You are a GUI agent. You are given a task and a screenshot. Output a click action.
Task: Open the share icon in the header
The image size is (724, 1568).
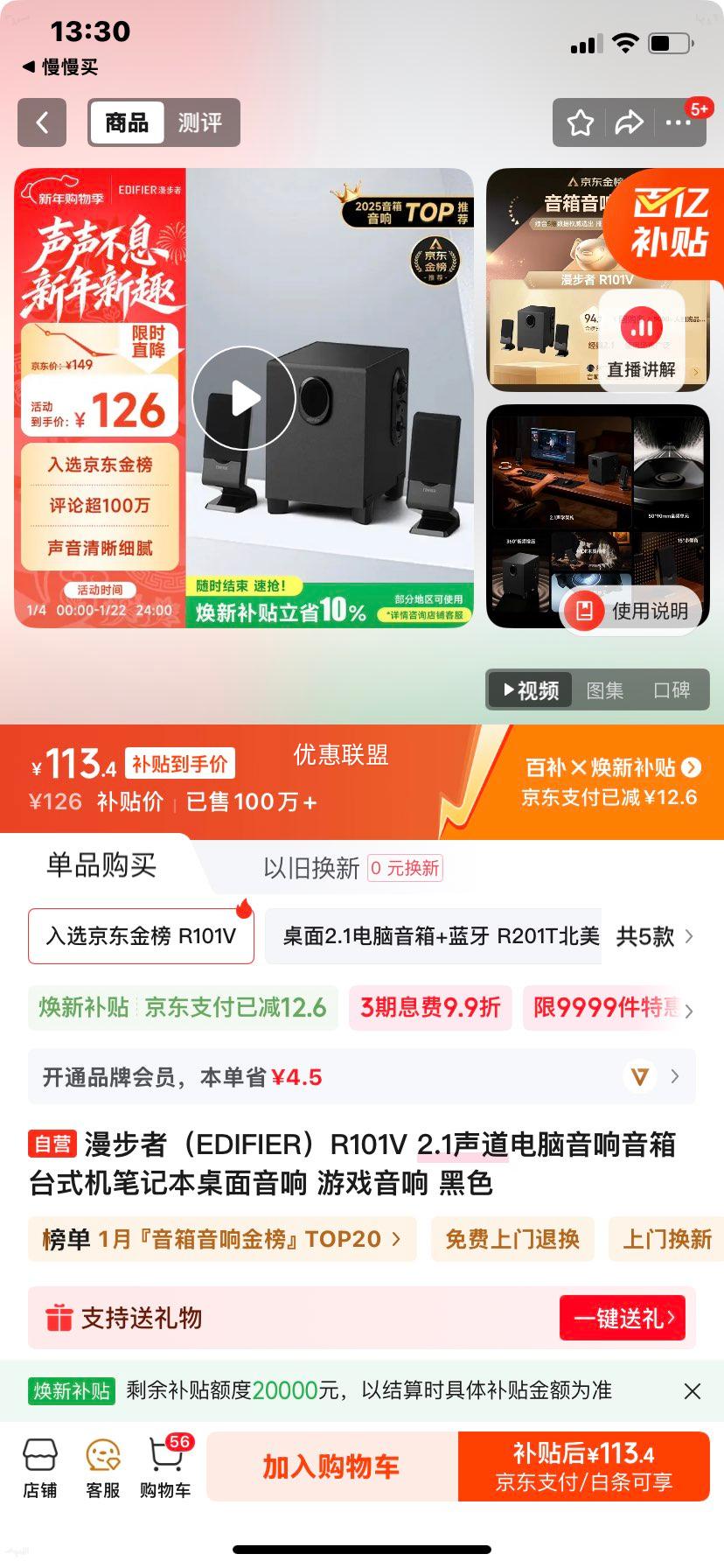coord(630,122)
